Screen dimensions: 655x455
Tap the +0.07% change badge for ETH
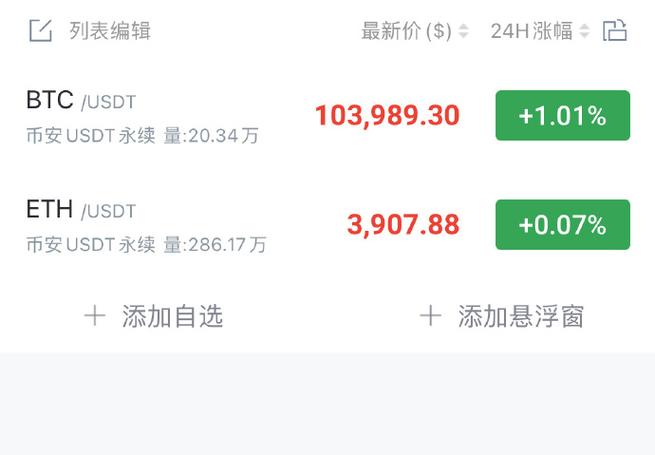(562, 225)
